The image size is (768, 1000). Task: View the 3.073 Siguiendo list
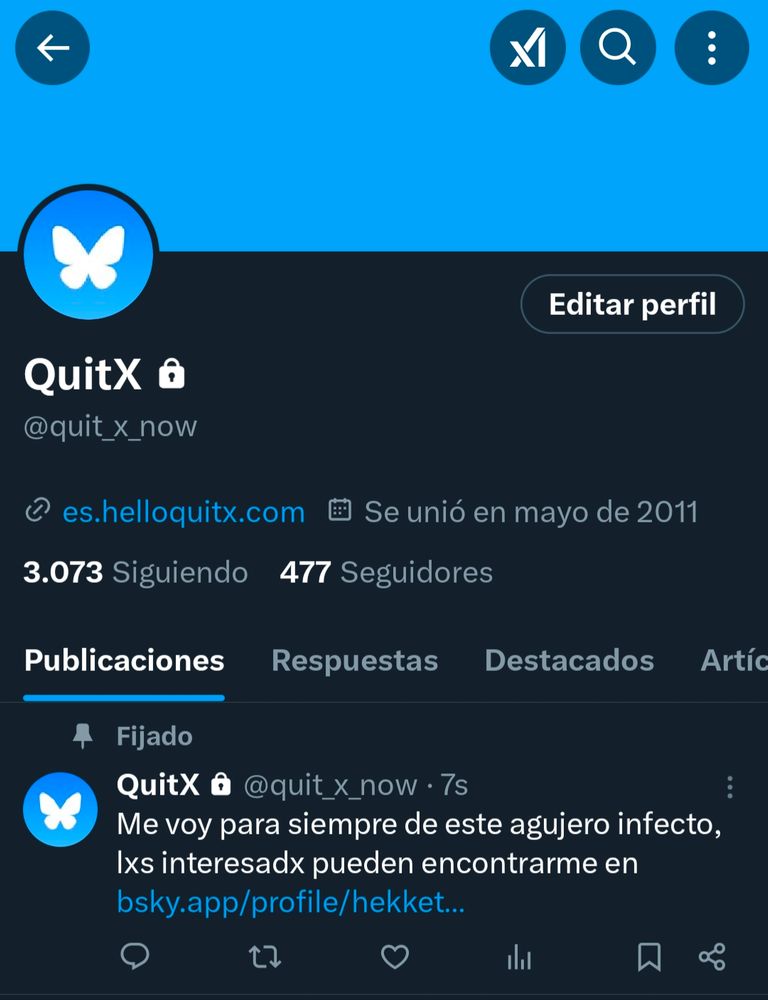point(135,572)
